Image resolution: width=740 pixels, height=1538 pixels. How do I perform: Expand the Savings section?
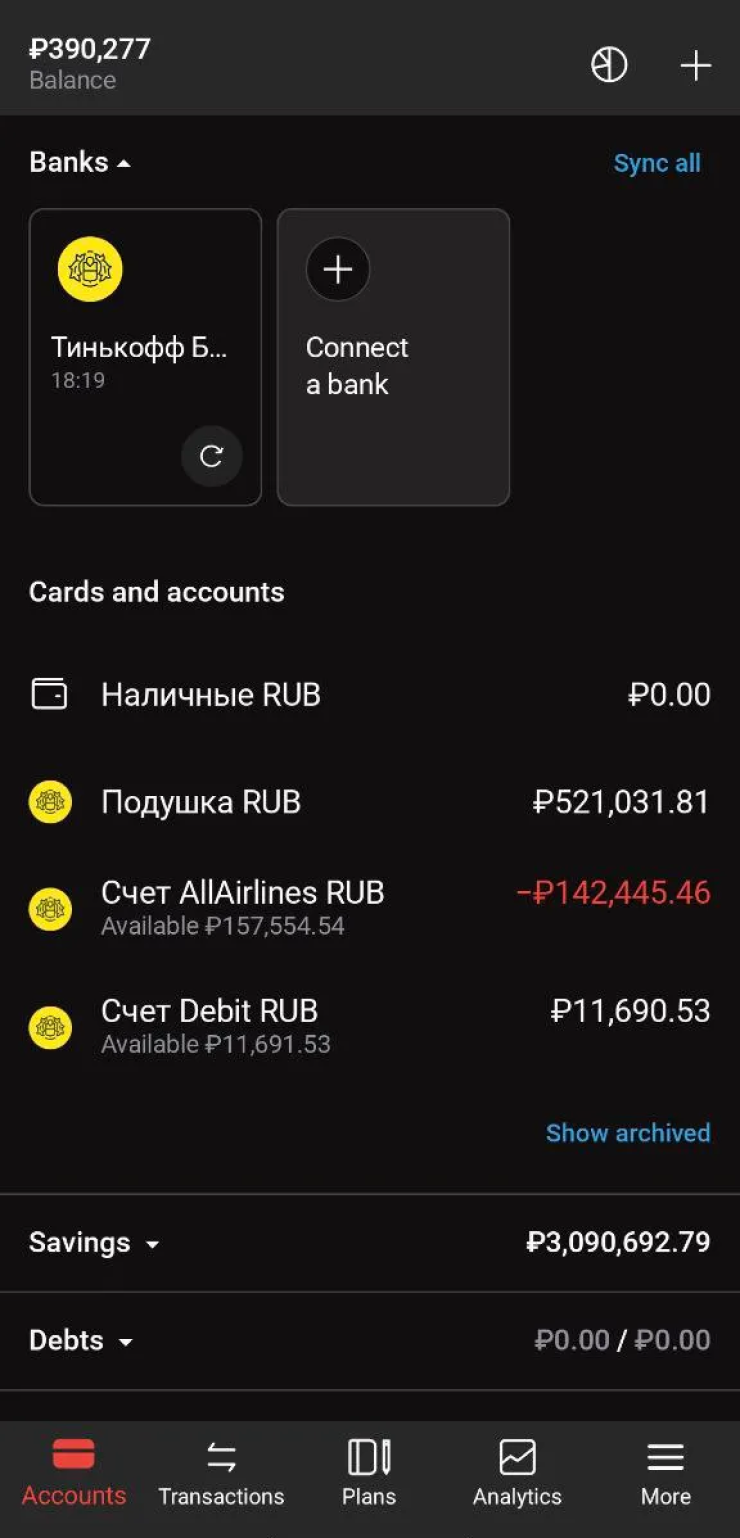370,1242
